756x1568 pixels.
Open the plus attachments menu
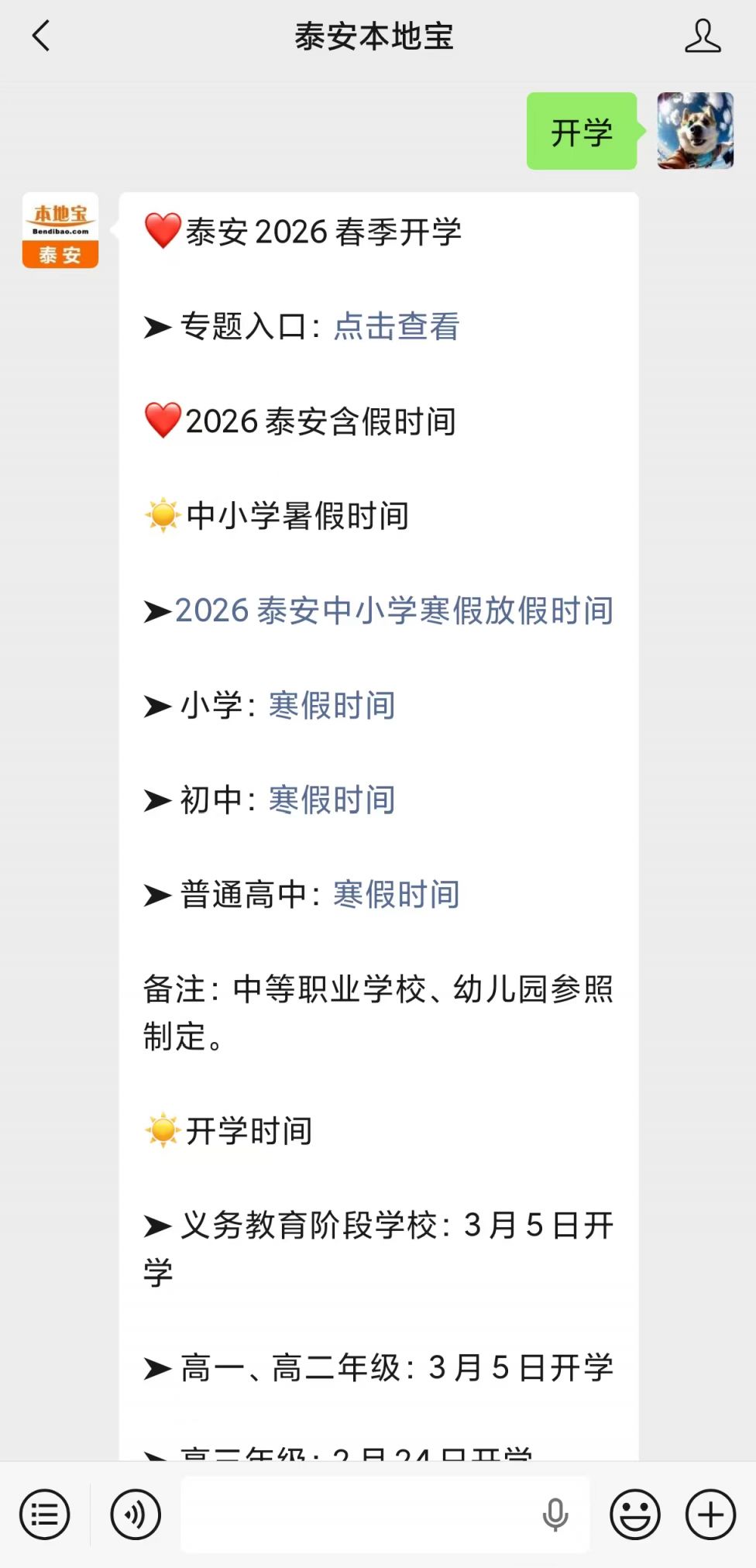(710, 1514)
